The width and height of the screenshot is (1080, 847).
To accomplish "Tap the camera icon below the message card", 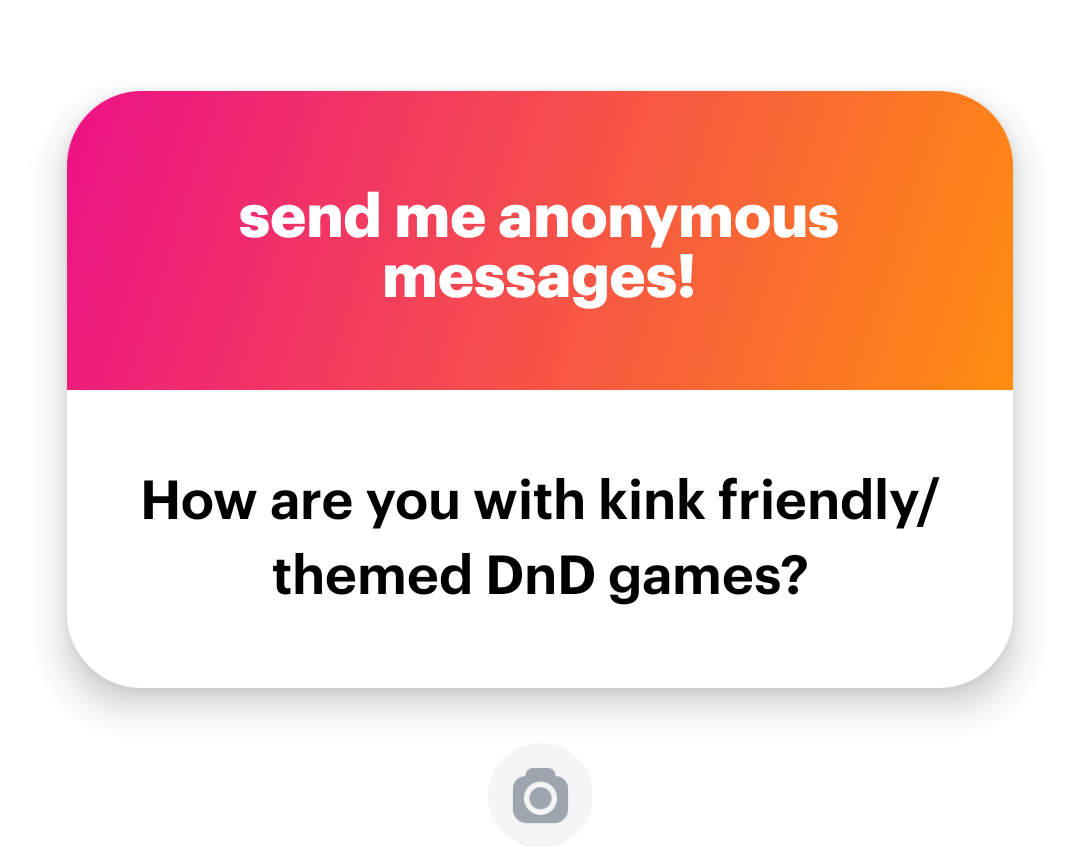I will (540, 796).
